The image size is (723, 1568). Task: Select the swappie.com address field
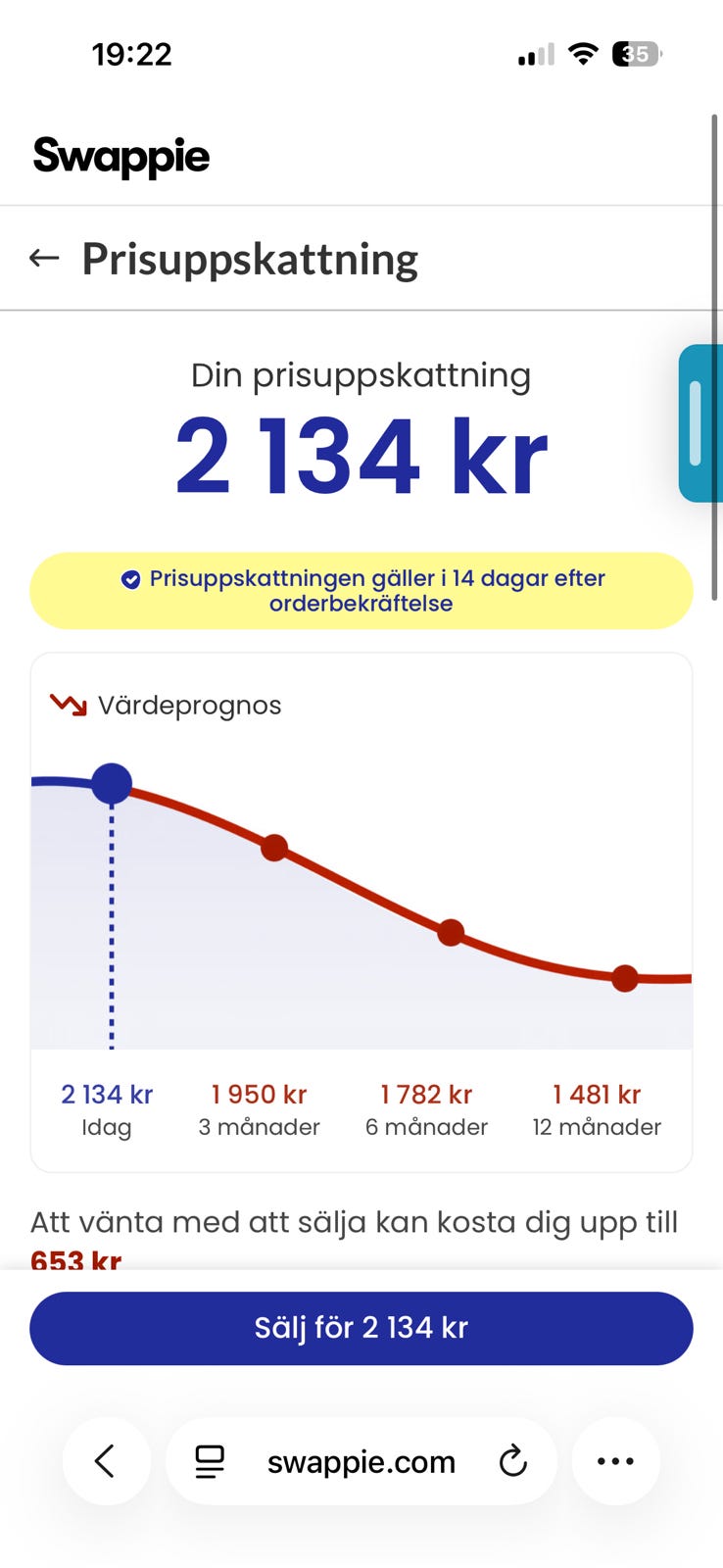tap(361, 1461)
